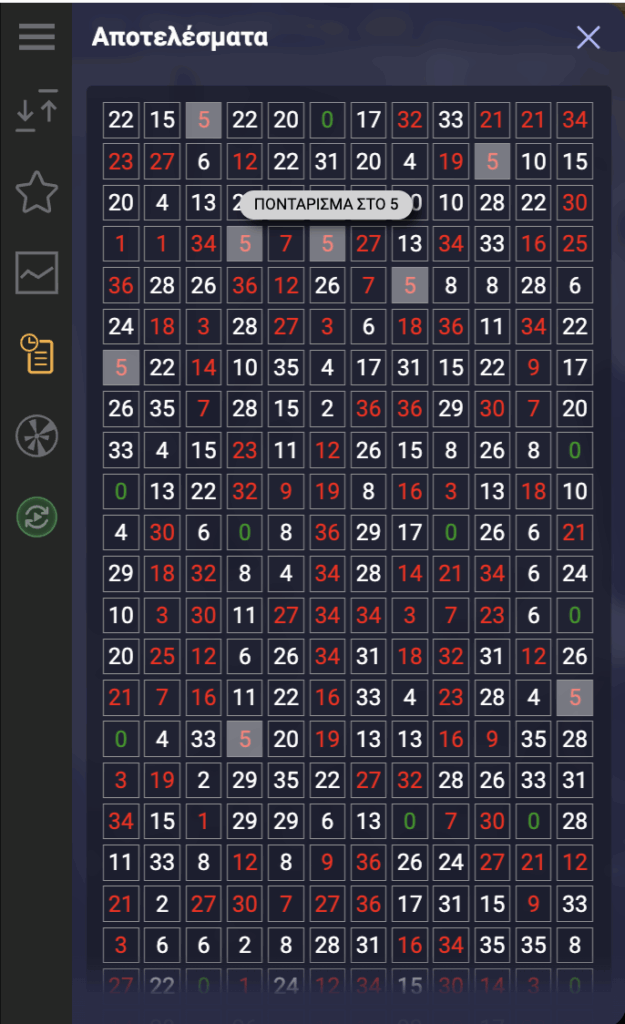This screenshot has height=1024, width=625.
Task: Open the favorites star
Action: click(x=36, y=192)
